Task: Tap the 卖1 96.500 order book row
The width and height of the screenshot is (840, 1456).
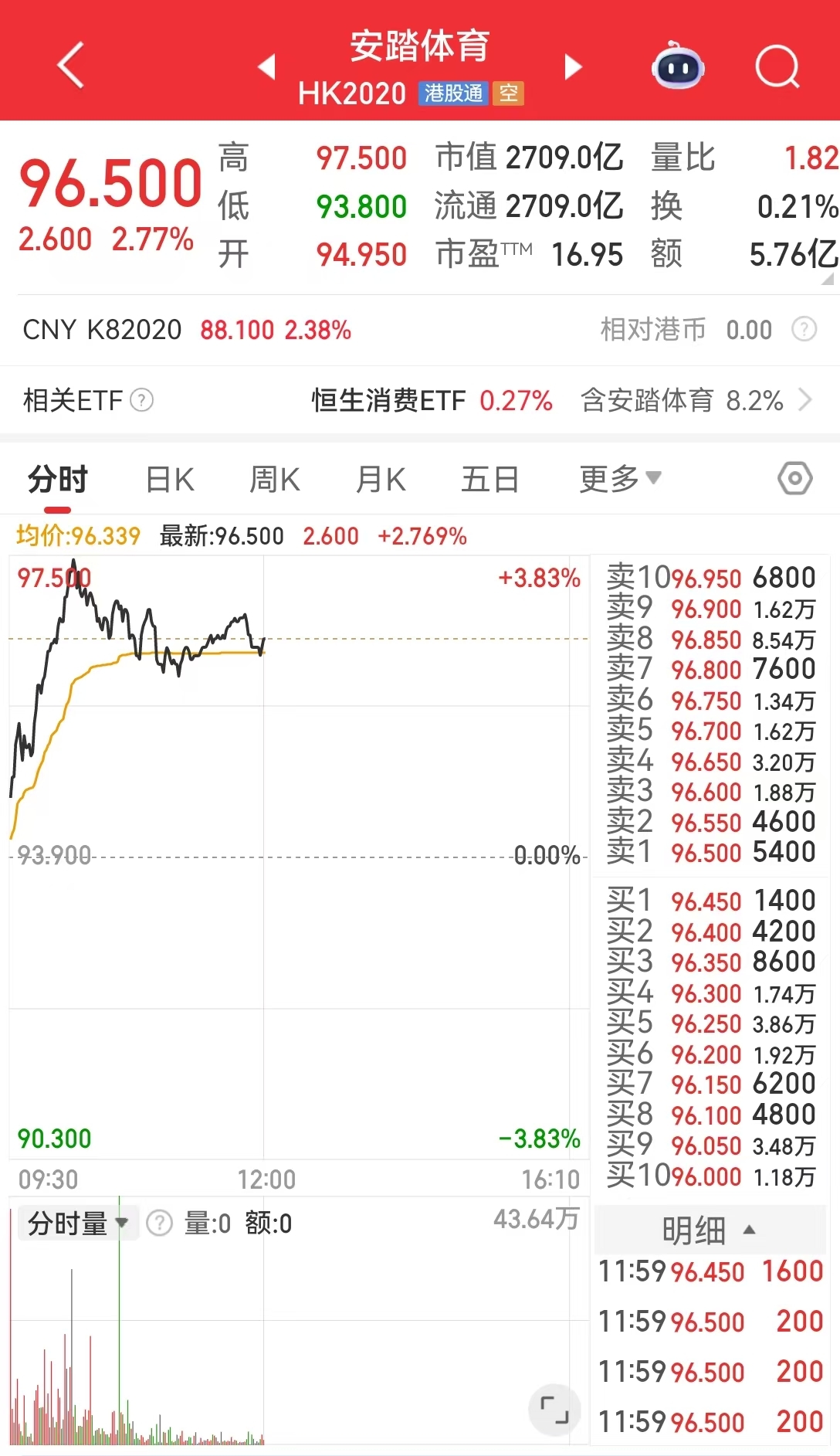Action: pos(708,853)
